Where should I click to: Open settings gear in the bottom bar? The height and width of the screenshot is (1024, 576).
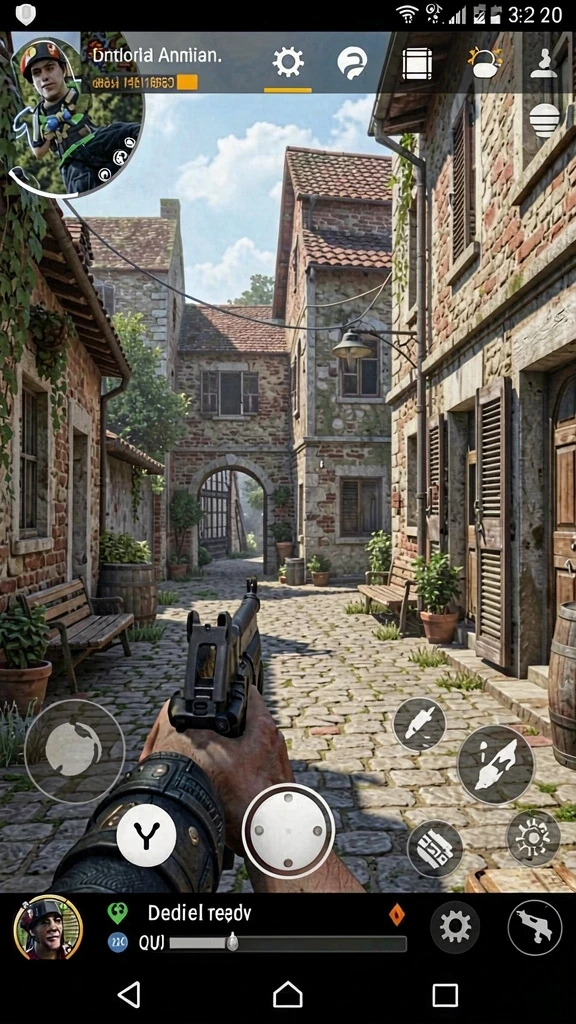pyautogui.click(x=455, y=927)
